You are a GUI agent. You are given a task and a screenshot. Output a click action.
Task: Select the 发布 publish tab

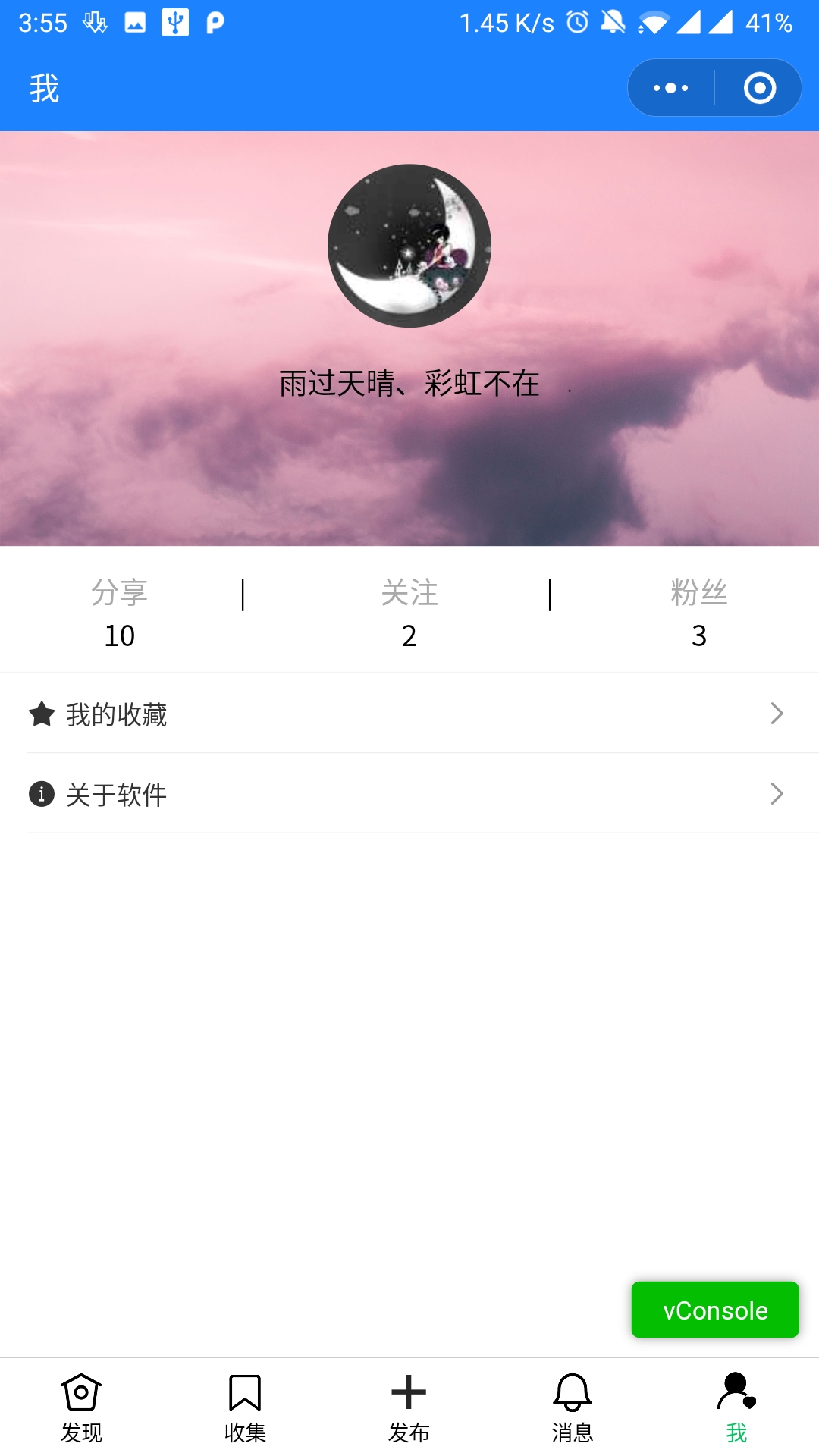409,1407
